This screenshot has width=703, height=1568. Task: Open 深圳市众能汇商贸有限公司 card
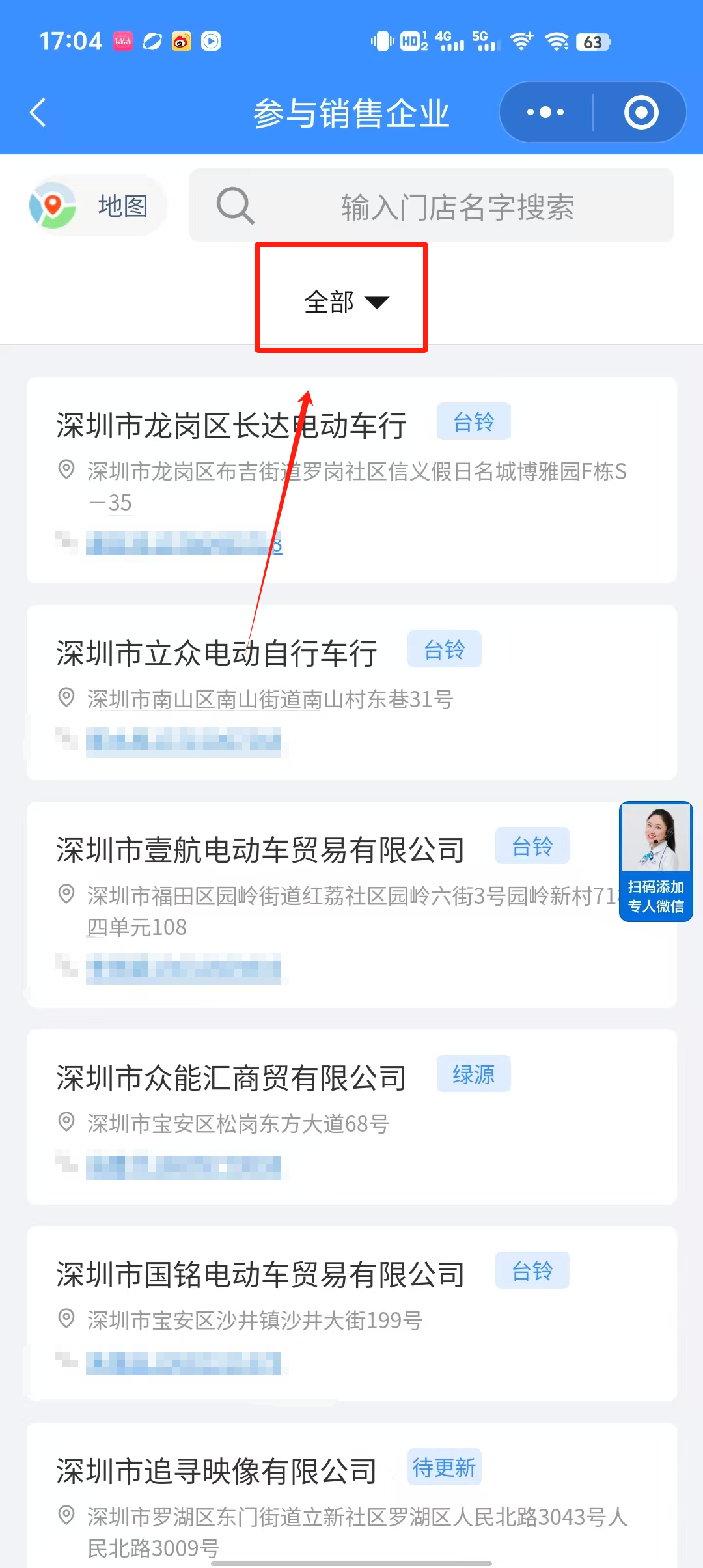(x=231, y=1078)
